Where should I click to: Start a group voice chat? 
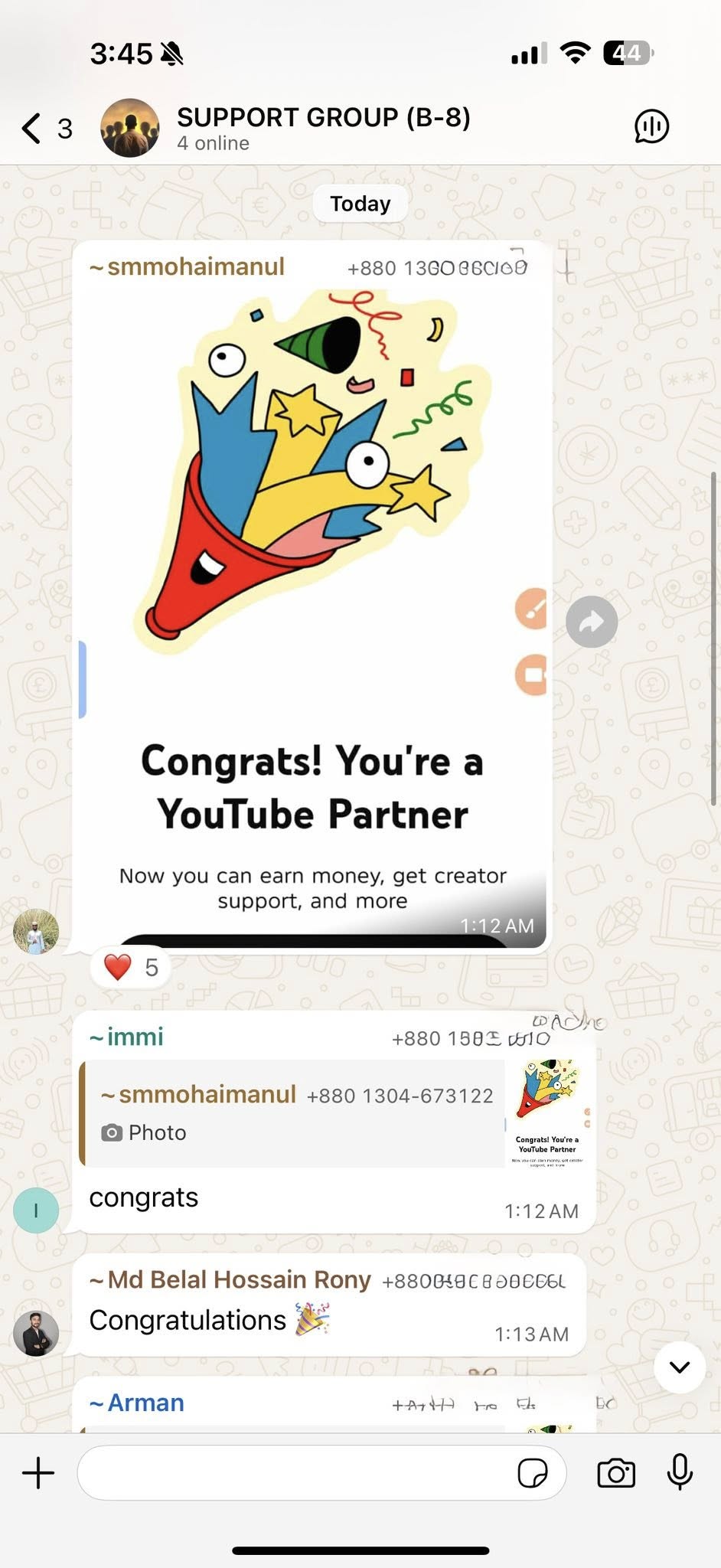651,127
